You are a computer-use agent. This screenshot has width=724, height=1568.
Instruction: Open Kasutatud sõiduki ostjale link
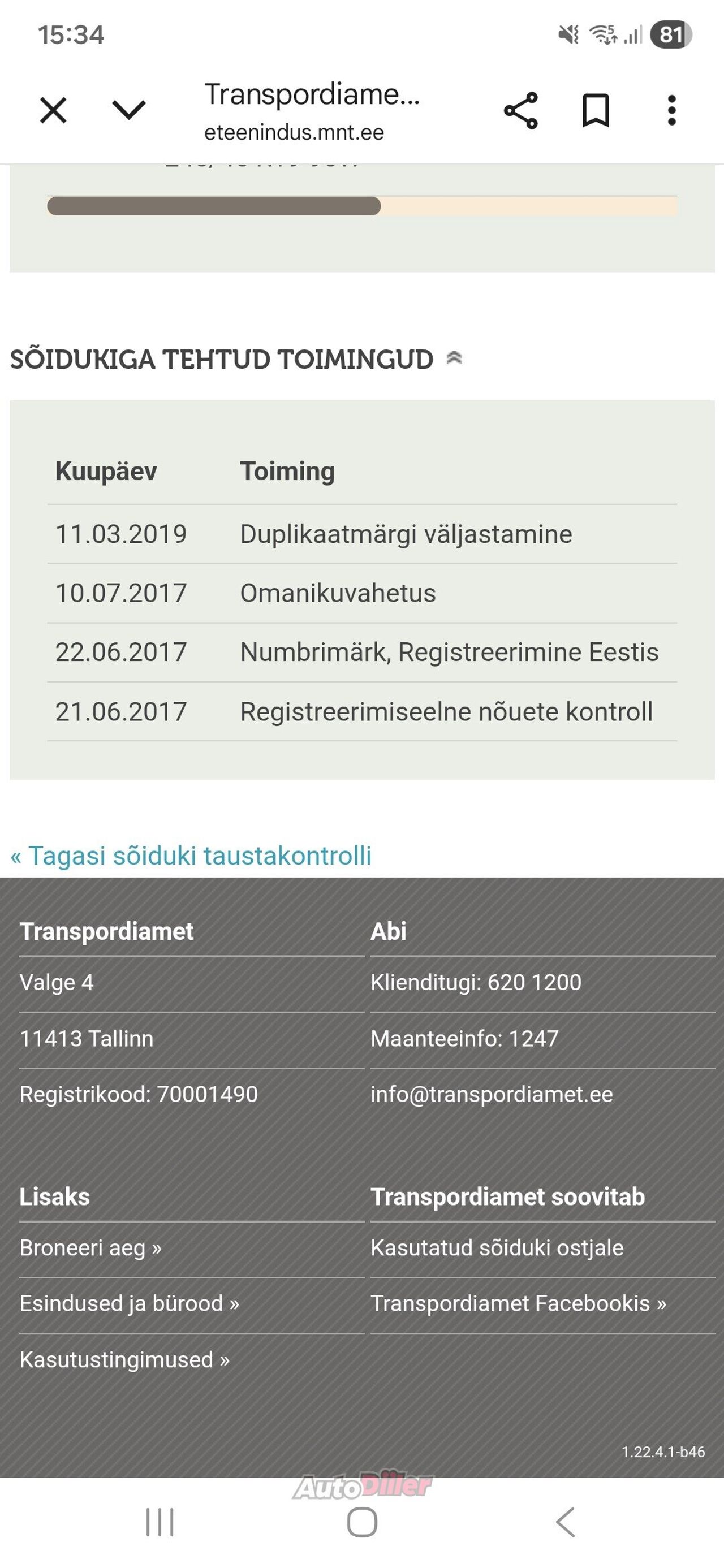tap(497, 1247)
